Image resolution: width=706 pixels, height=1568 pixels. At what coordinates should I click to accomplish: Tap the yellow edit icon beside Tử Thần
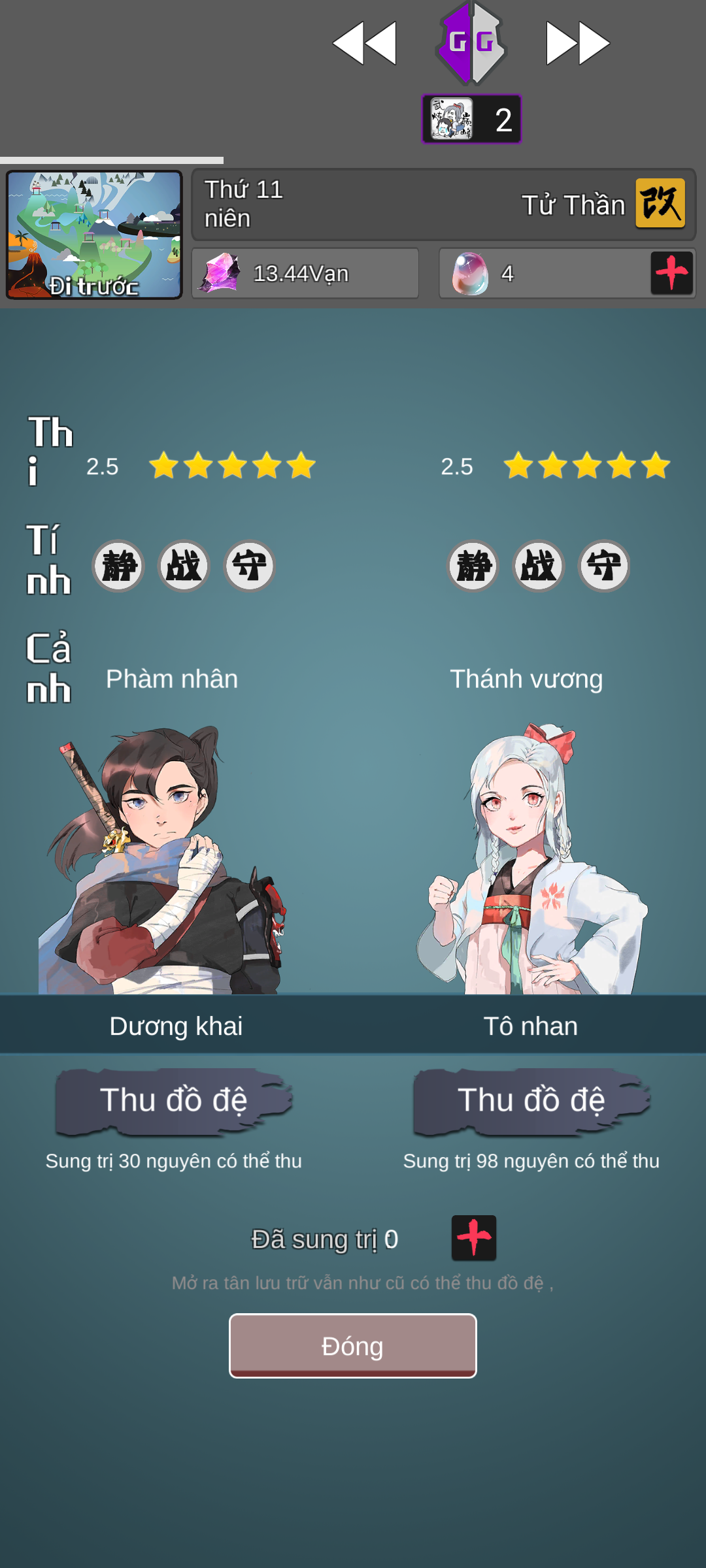(x=660, y=204)
